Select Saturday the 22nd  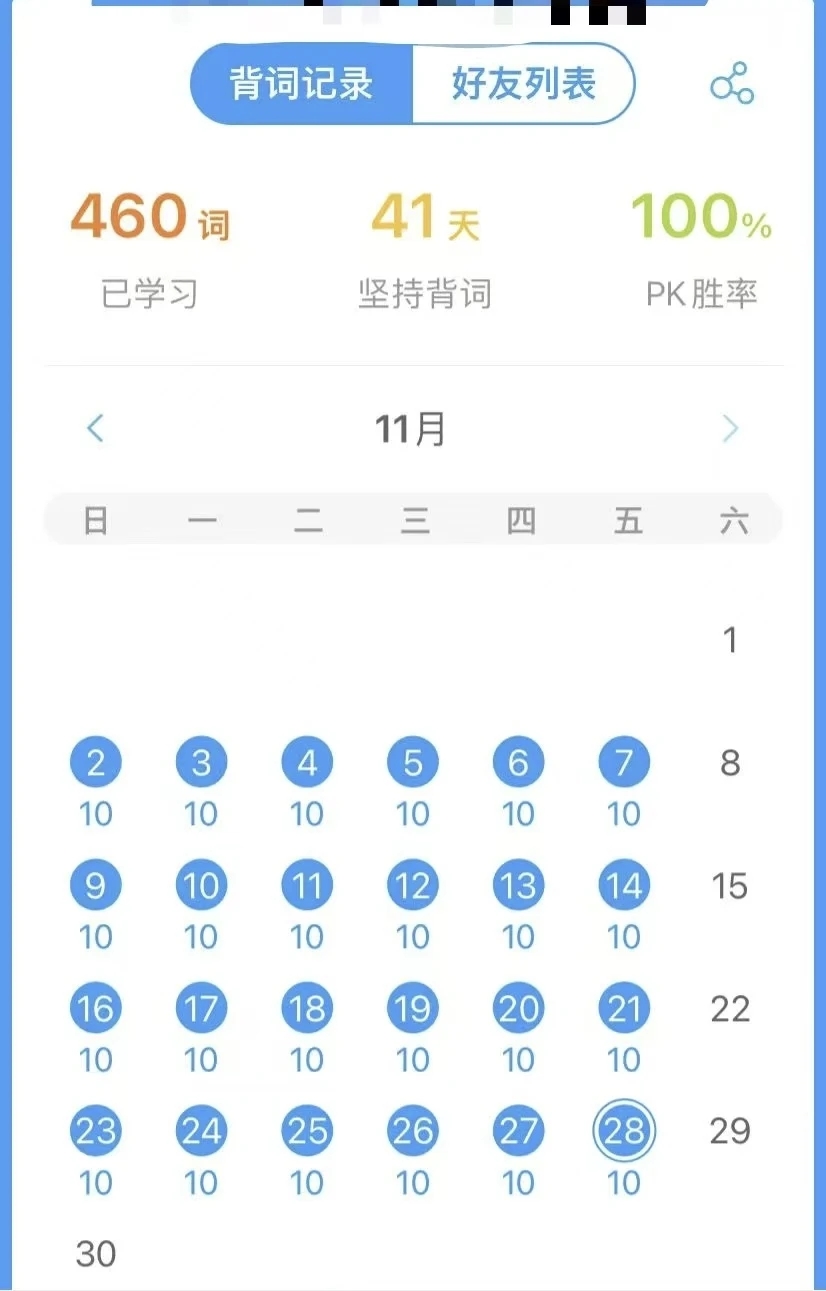[x=730, y=1009]
